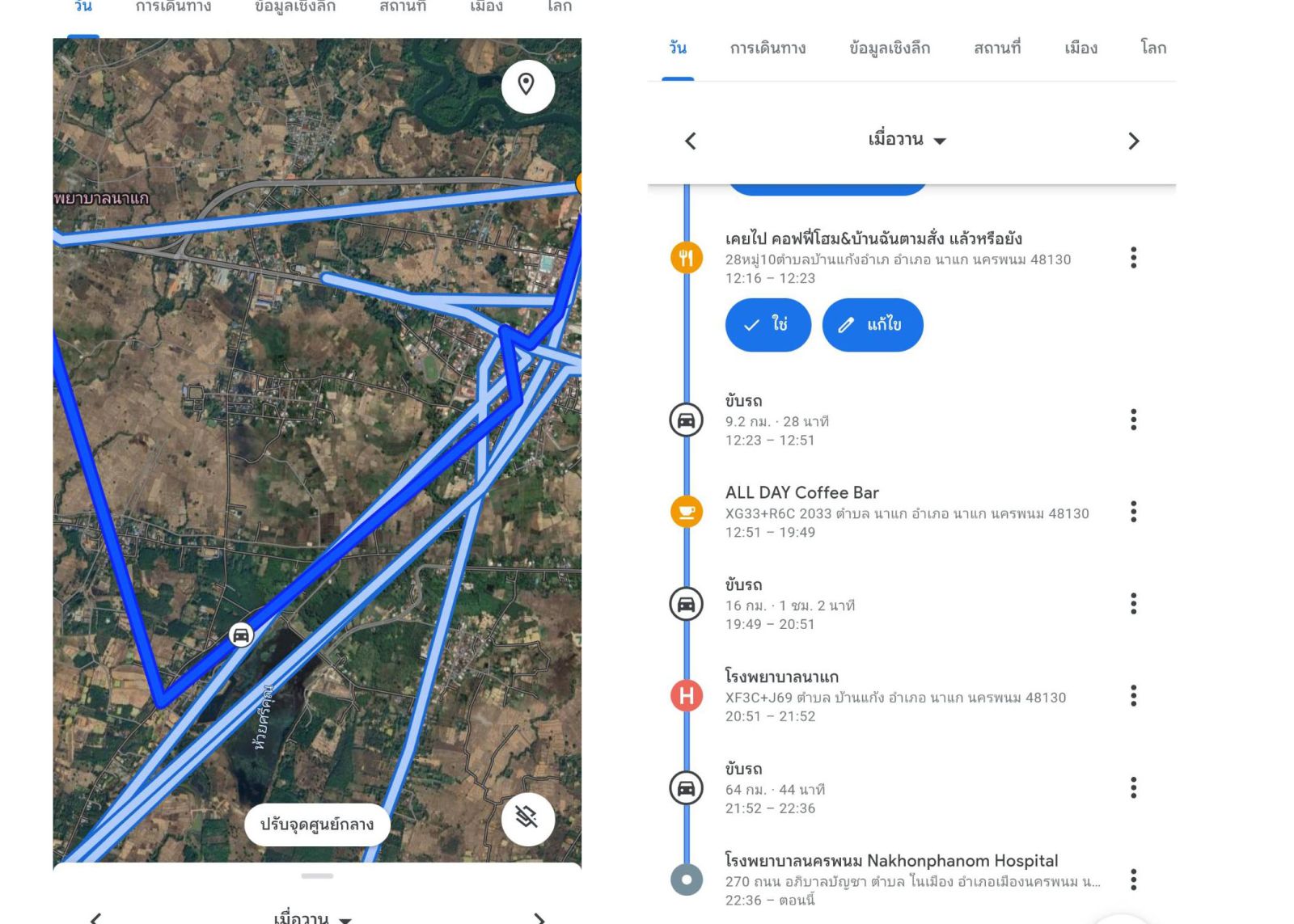This screenshot has height=924, width=1294.
Task: Open the เมื่อวาน date dropdown
Action: (906, 140)
